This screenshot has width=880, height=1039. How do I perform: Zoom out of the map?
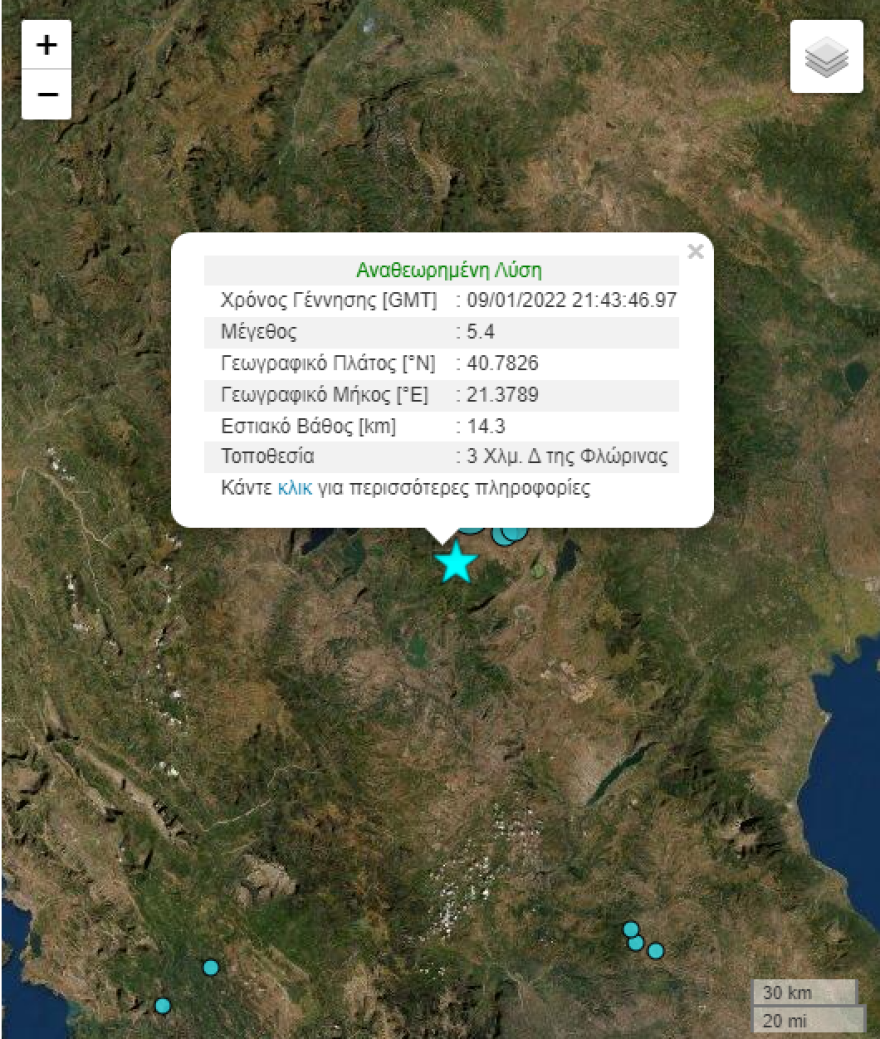(x=46, y=95)
